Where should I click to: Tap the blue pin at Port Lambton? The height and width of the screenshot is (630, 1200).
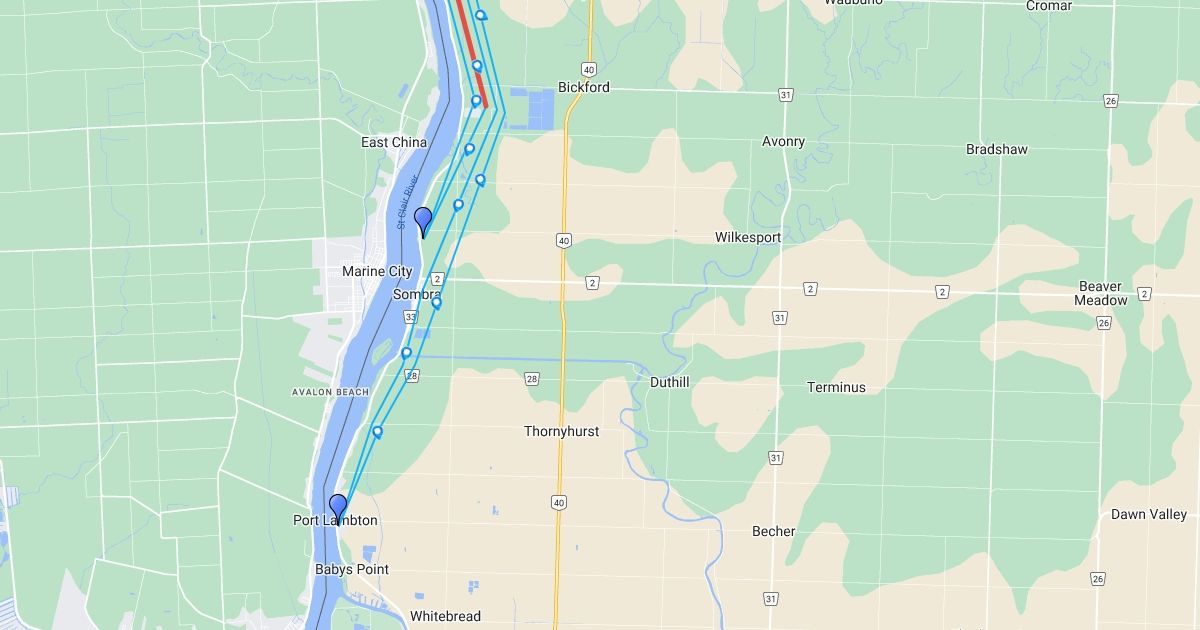[x=338, y=507]
